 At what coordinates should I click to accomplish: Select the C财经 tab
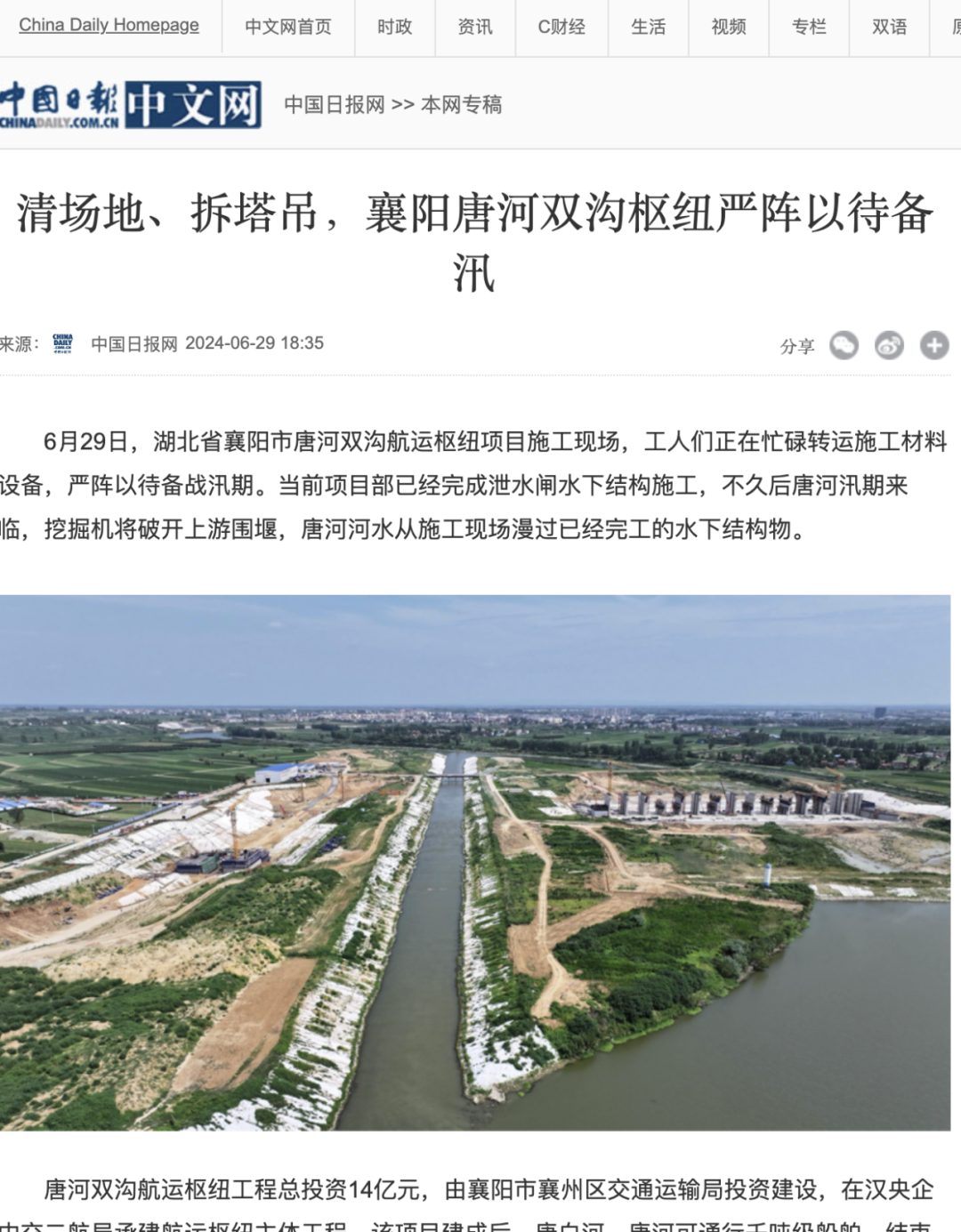click(x=561, y=28)
